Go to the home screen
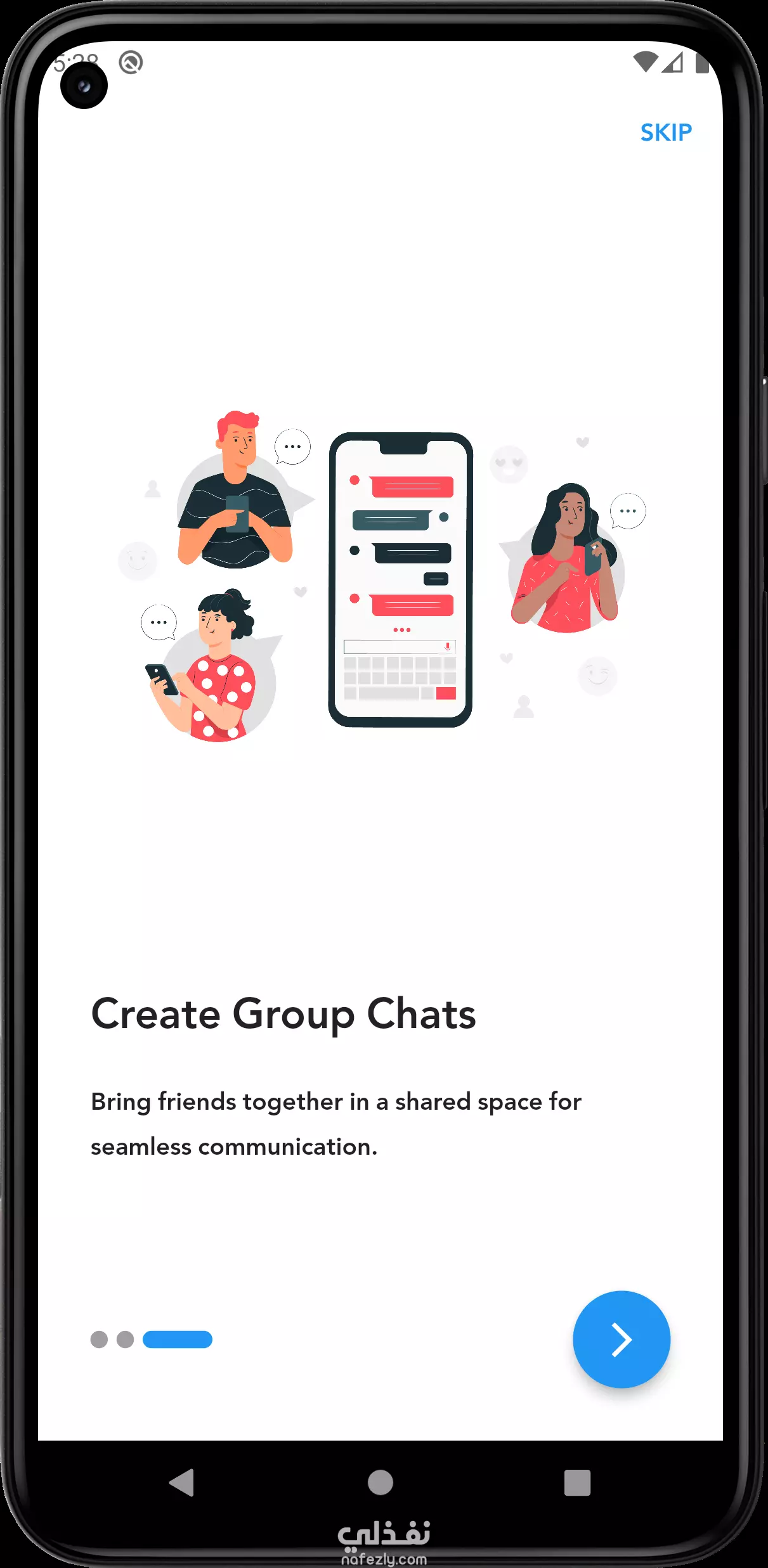The width and height of the screenshot is (768, 1568). point(381,1482)
